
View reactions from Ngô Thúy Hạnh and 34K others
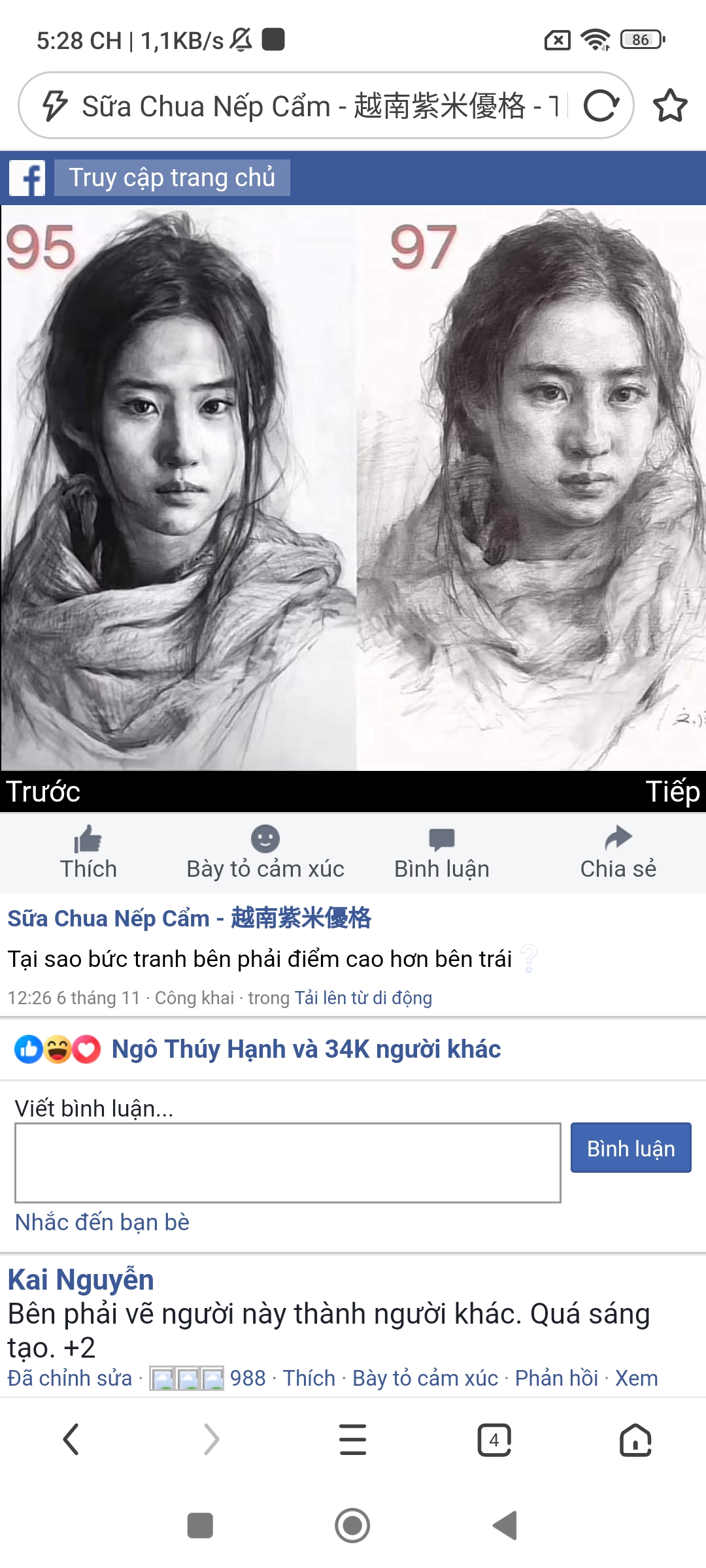point(305,1049)
